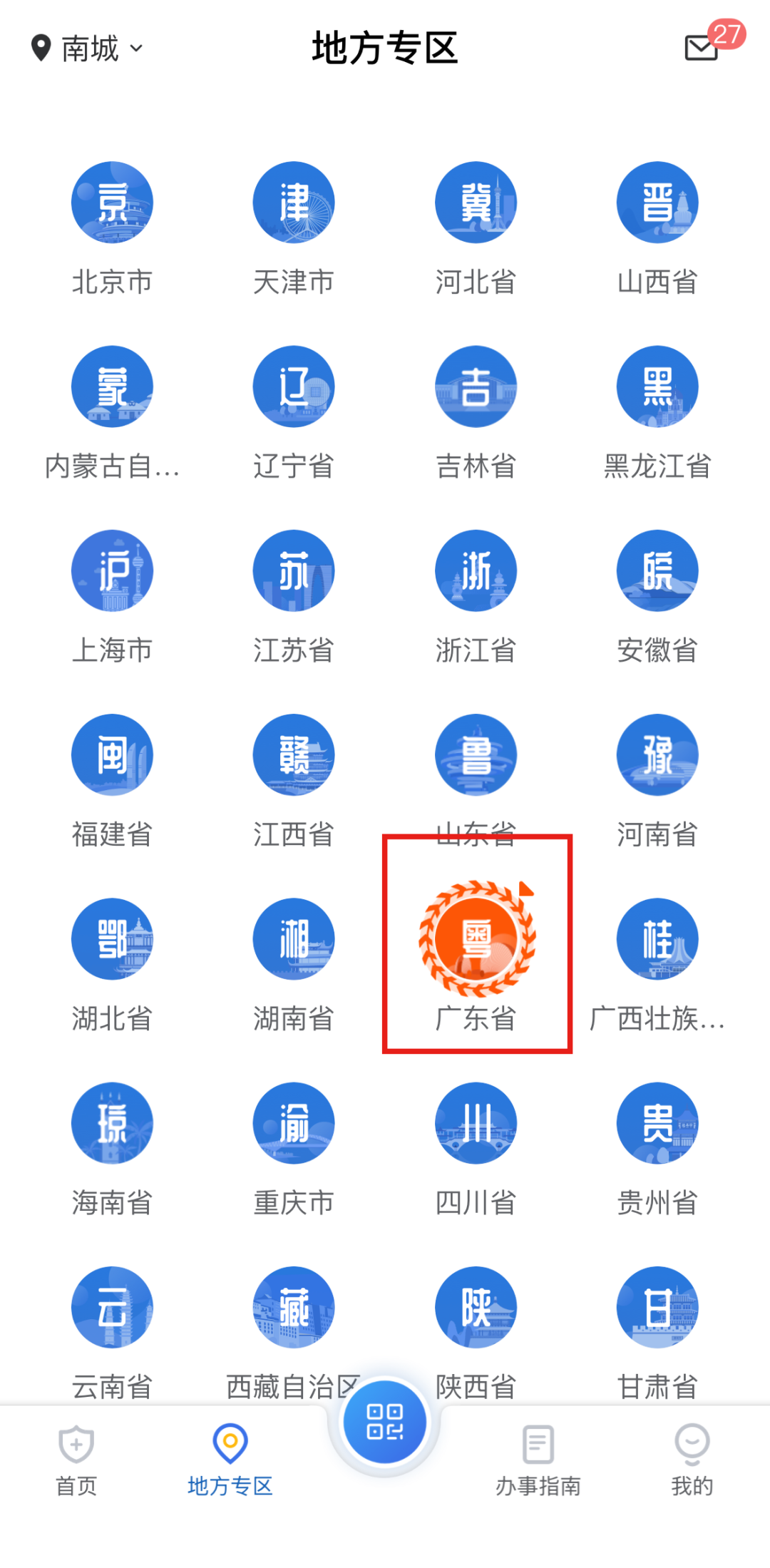This screenshot has height=1568, width=770.
Task: Tap the 黑龙江省 province icon
Action: [657, 386]
